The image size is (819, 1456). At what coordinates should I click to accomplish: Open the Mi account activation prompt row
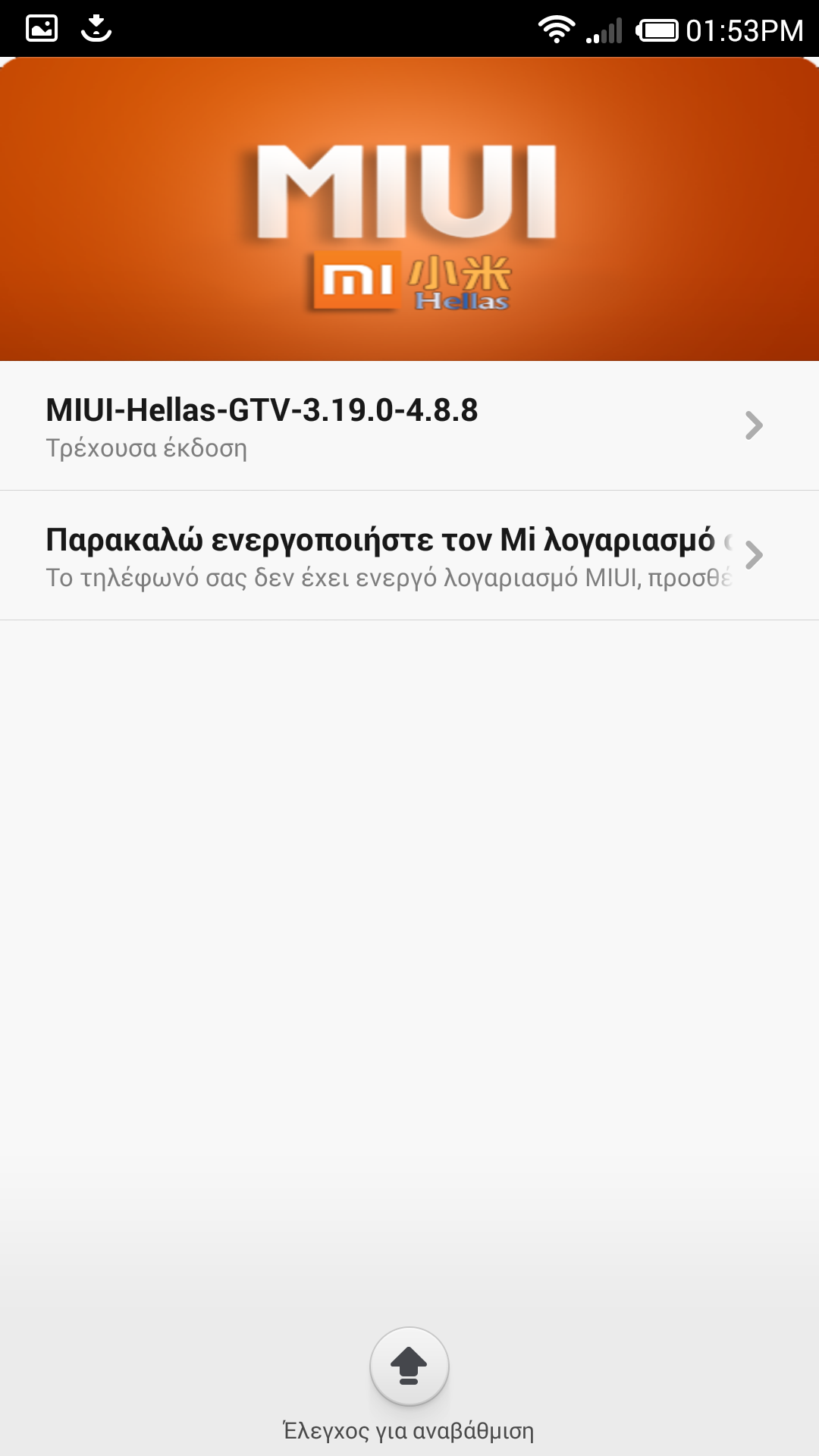409,556
